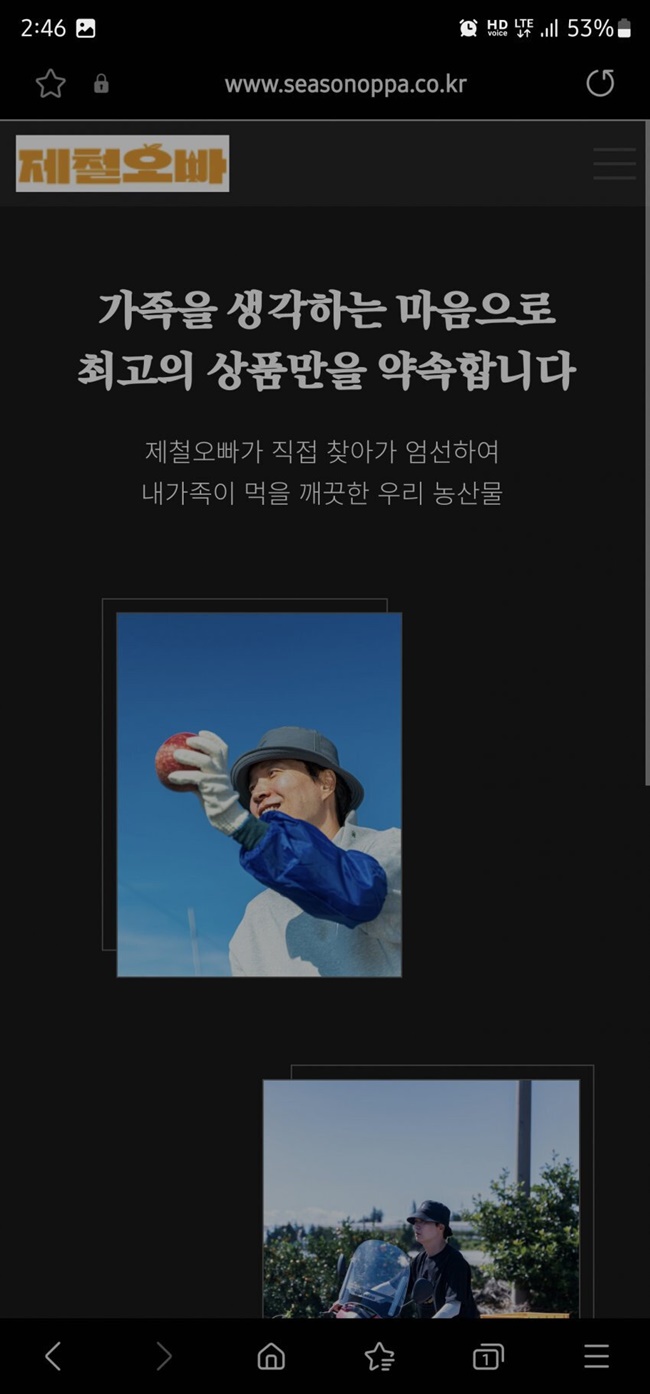Go to the 제철오빠 home via logo
Image resolution: width=650 pixels, height=1394 pixels.
(x=122, y=164)
